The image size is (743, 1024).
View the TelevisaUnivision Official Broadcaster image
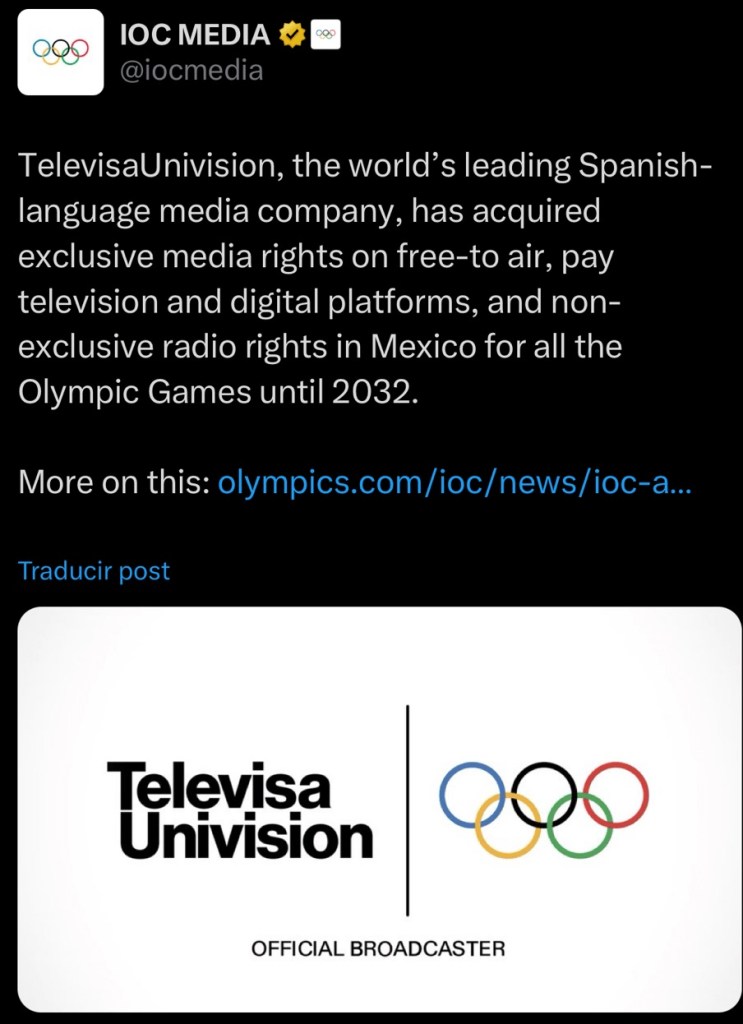pyautogui.click(x=378, y=808)
